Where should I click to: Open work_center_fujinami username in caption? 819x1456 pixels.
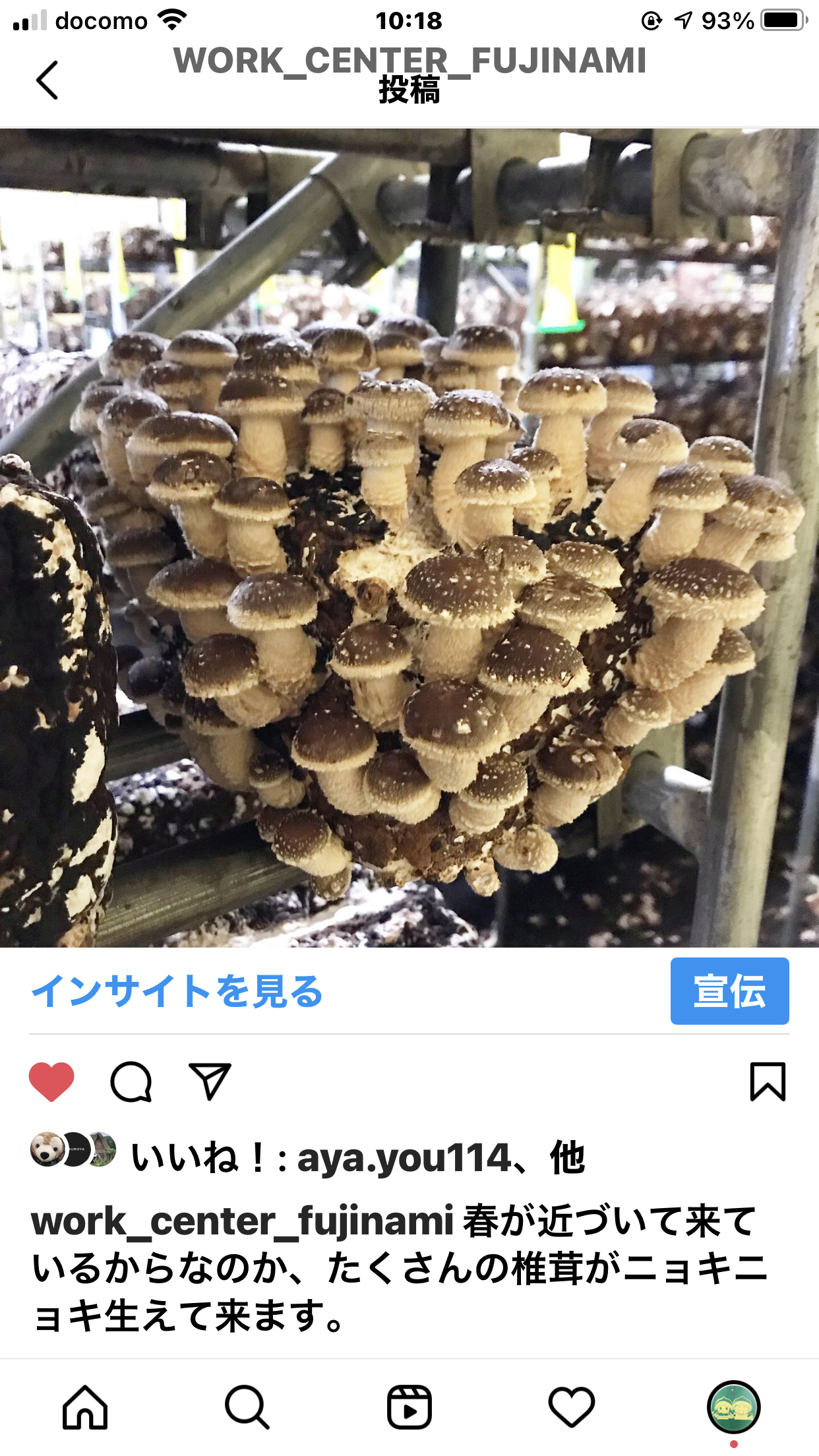point(242,1221)
